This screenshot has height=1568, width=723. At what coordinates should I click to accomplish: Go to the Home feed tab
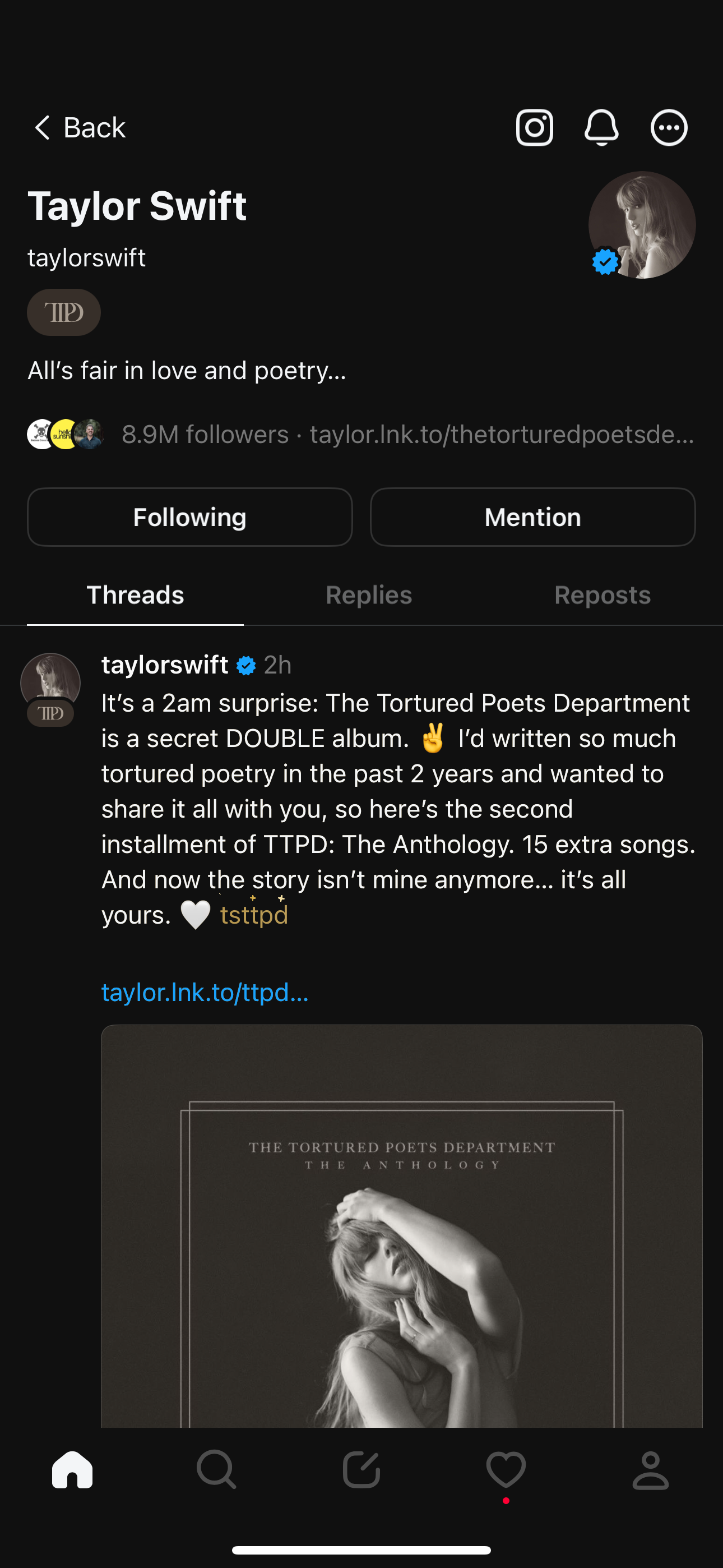[72, 1470]
